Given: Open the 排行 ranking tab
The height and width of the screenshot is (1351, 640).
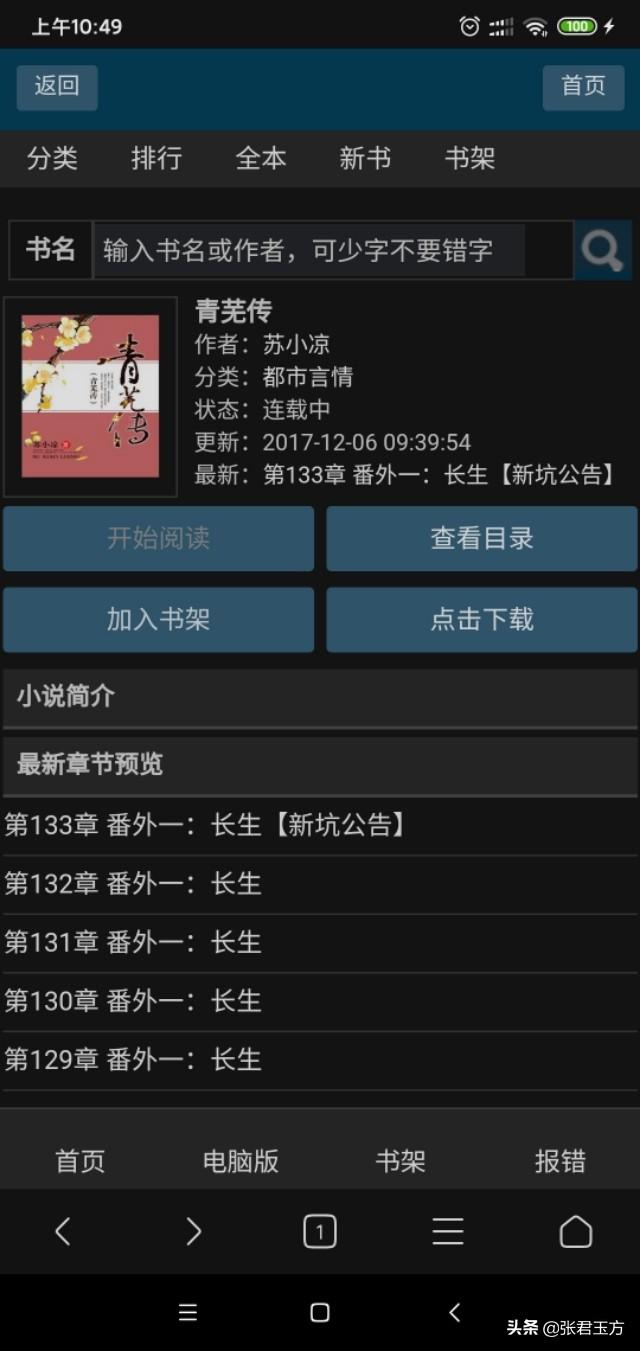Looking at the screenshot, I should [156, 158].
